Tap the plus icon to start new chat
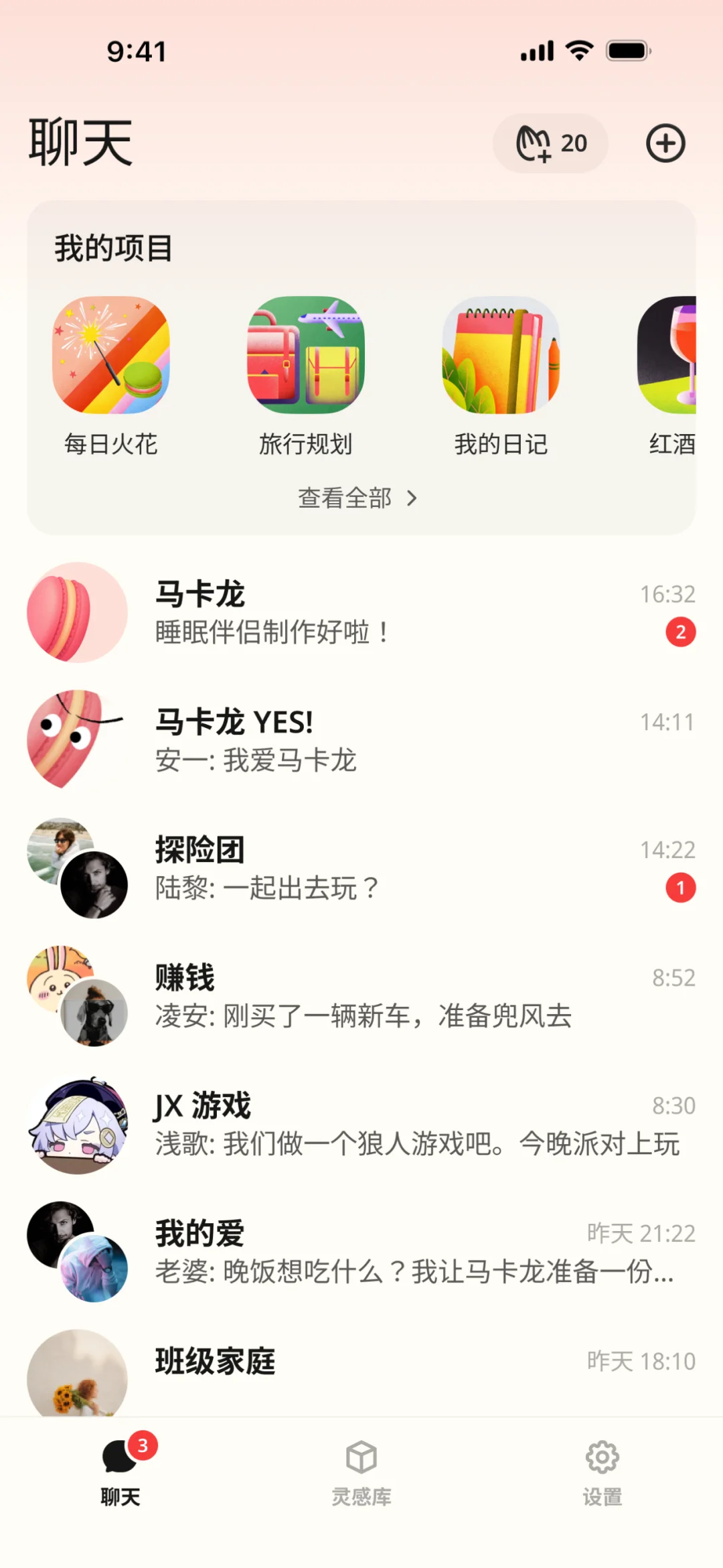Viewport: 723px width, 1568px height. tap(665, 143)
